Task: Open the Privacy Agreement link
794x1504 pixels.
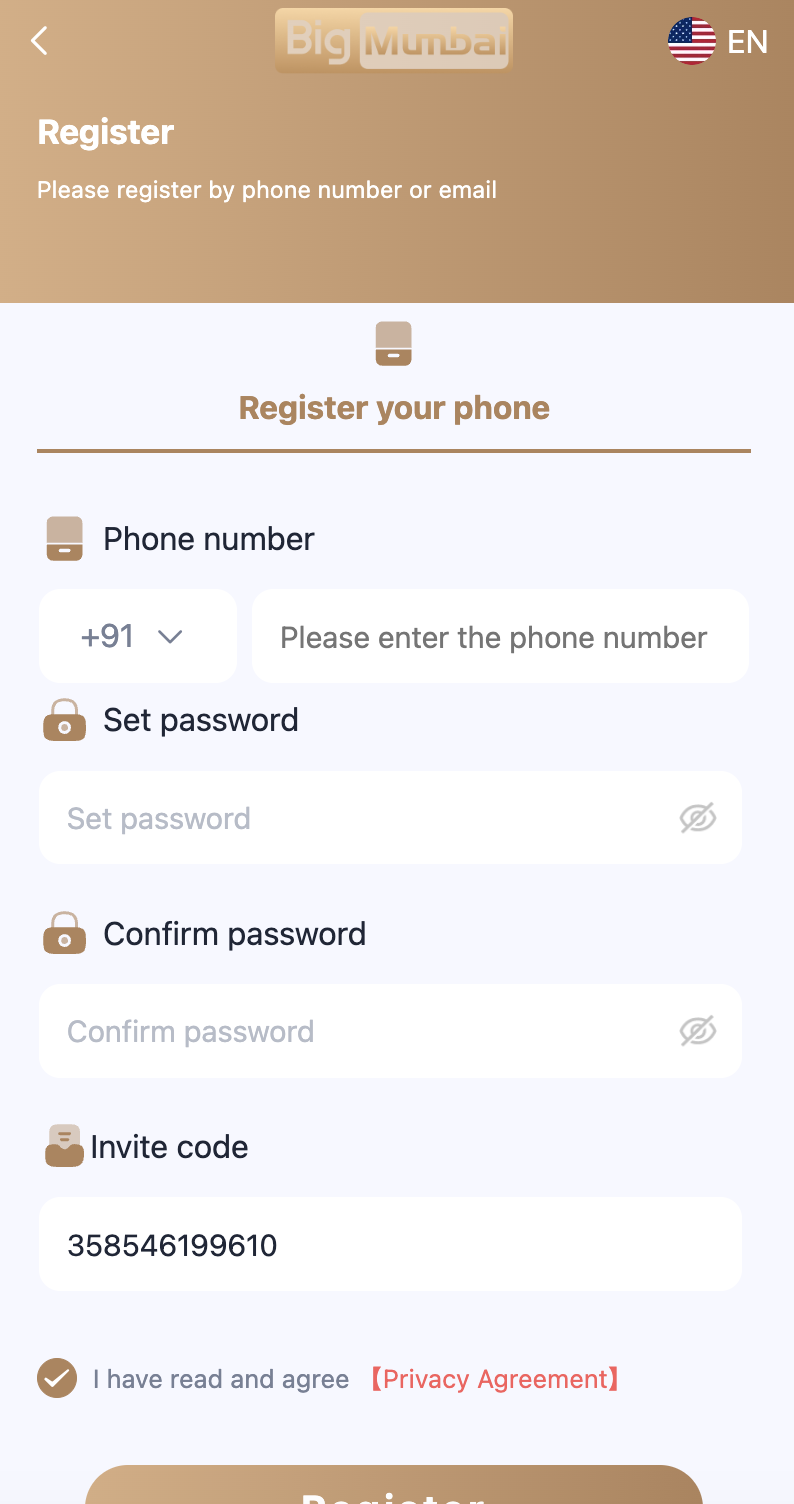Action: [x=495, y=1378]
